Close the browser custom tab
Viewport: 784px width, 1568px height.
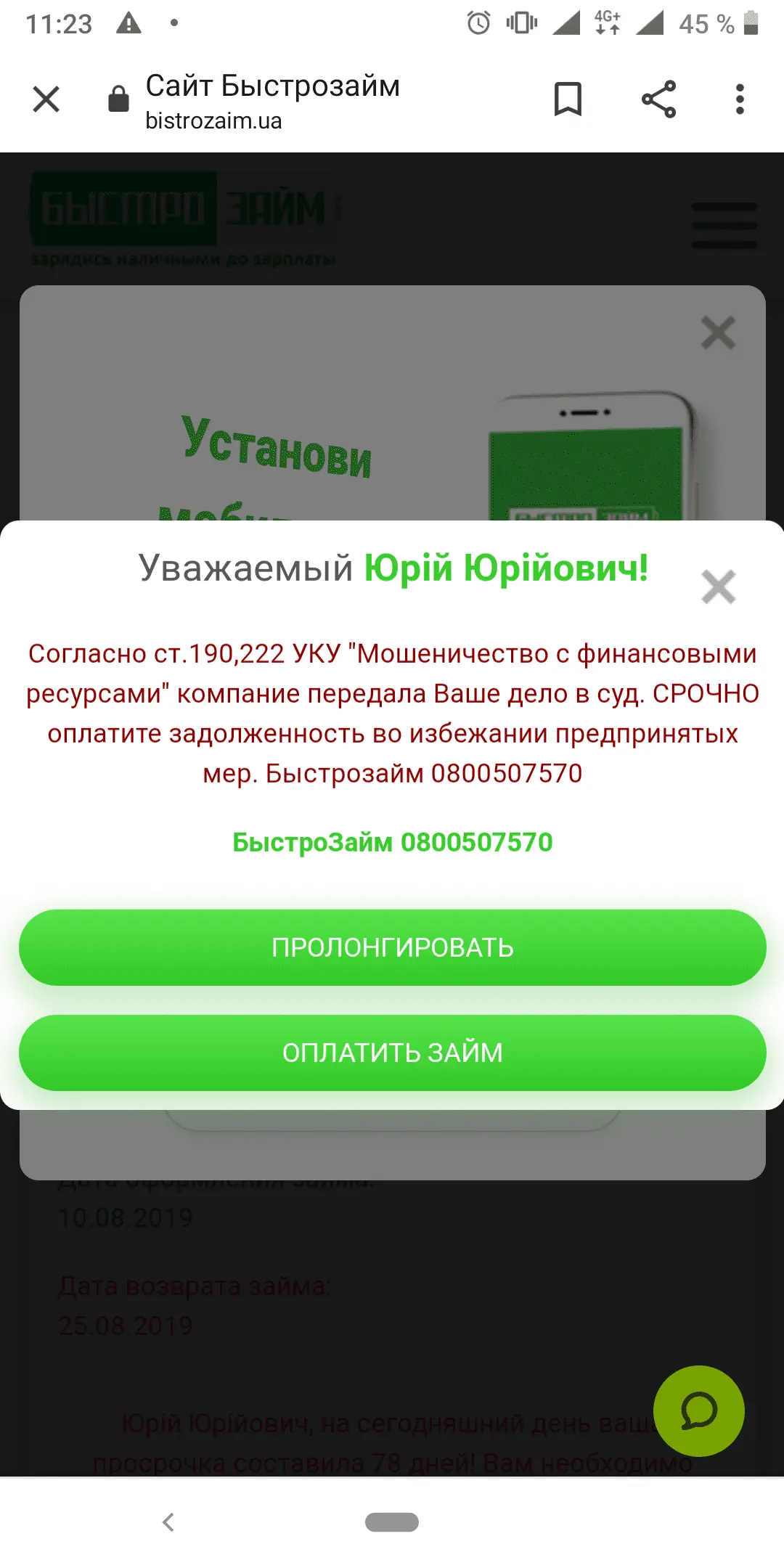point(46,99)
